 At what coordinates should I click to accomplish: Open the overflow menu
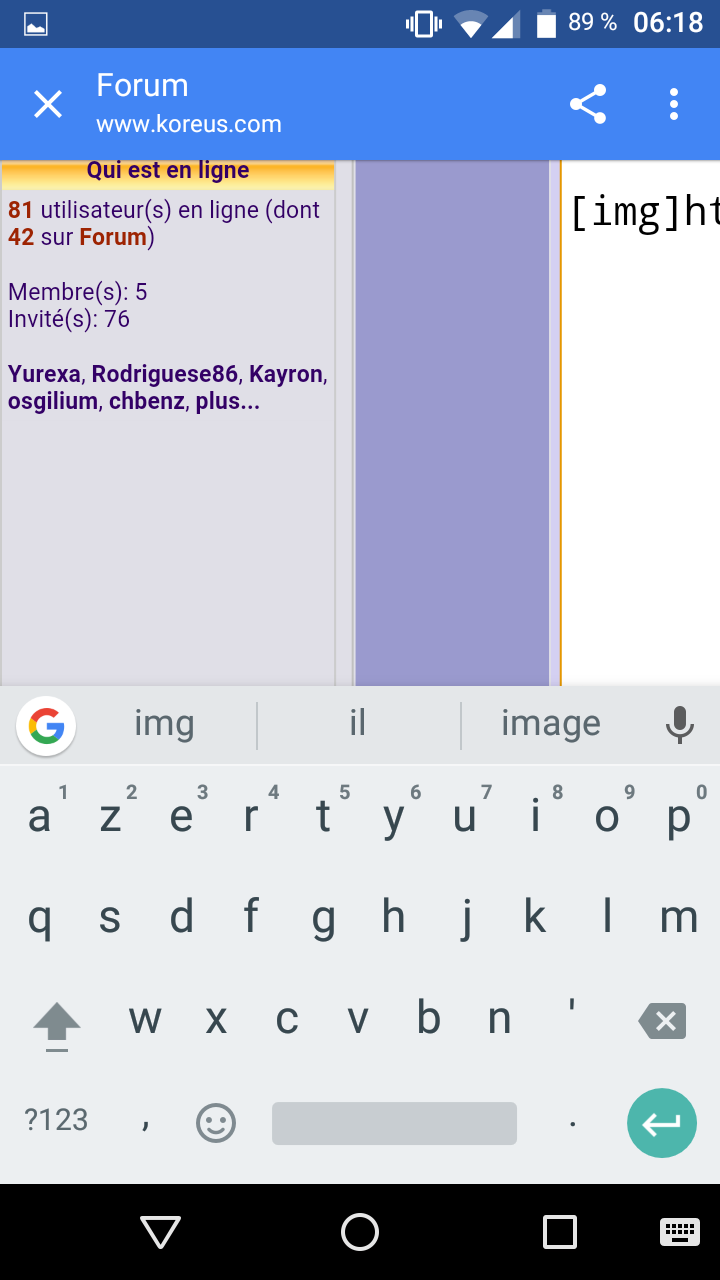[674, 104]
